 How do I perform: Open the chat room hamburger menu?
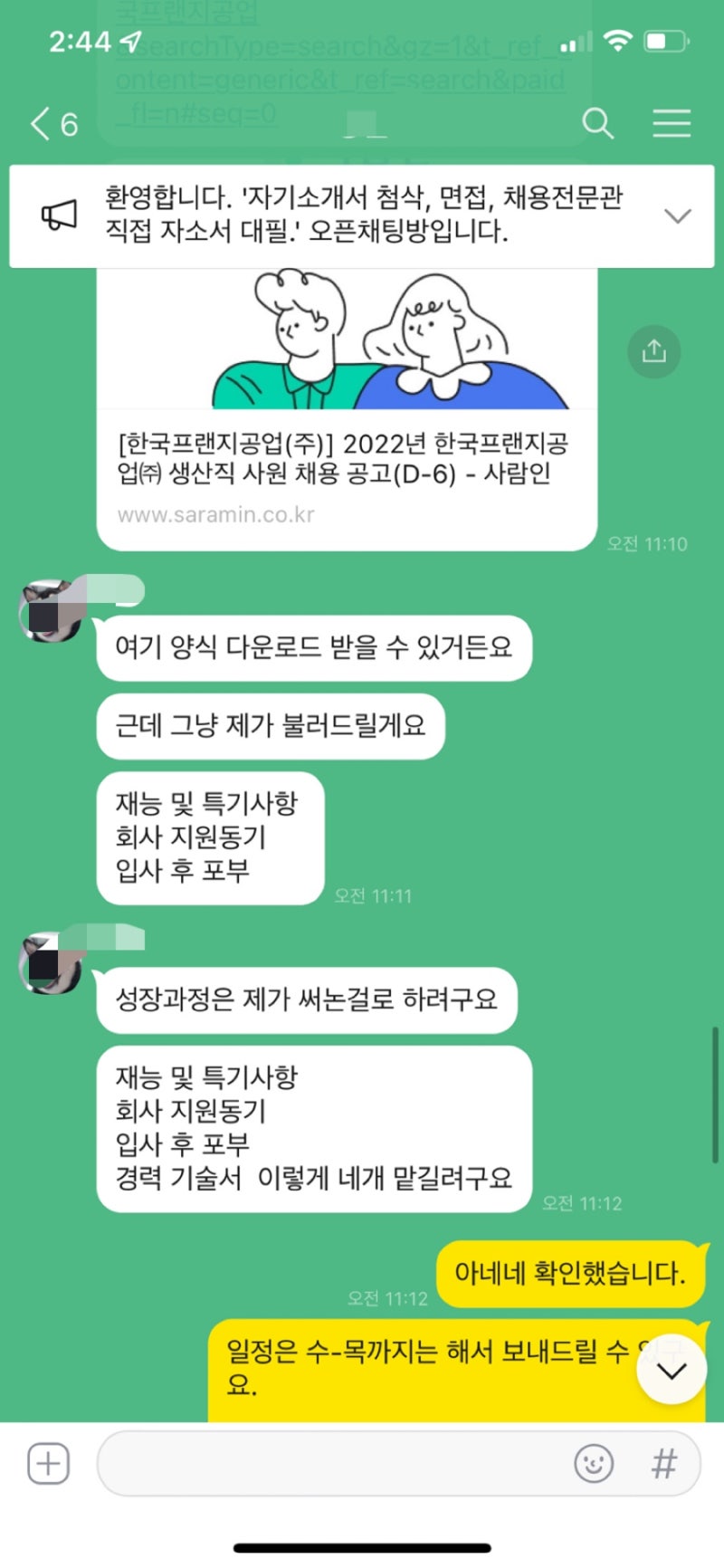pos(672,123)
